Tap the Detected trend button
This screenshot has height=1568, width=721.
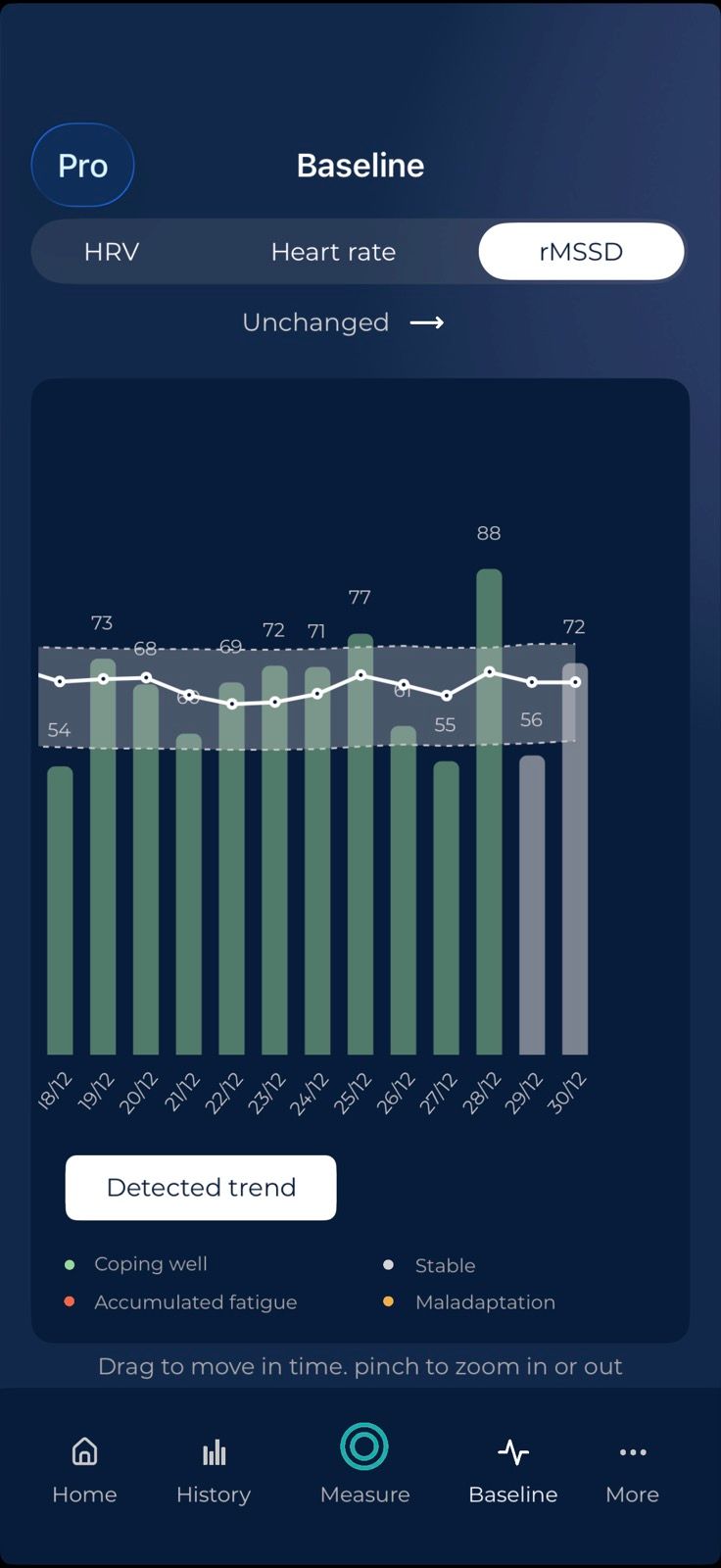pos(201,1187)
